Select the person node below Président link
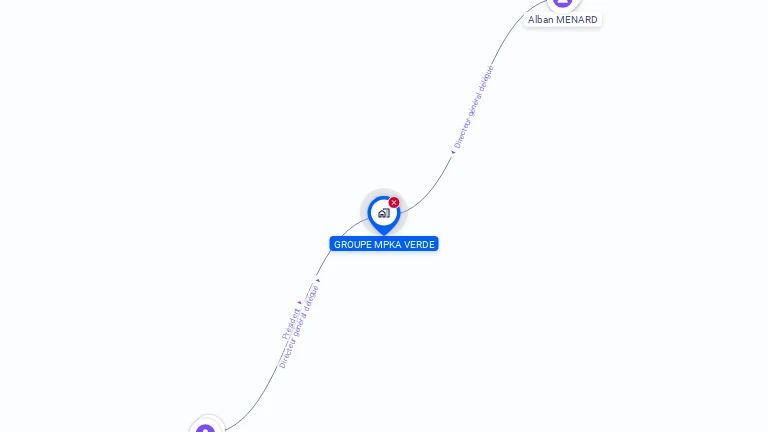This screenshot has height=432, width=768. [x=206, y=428]
